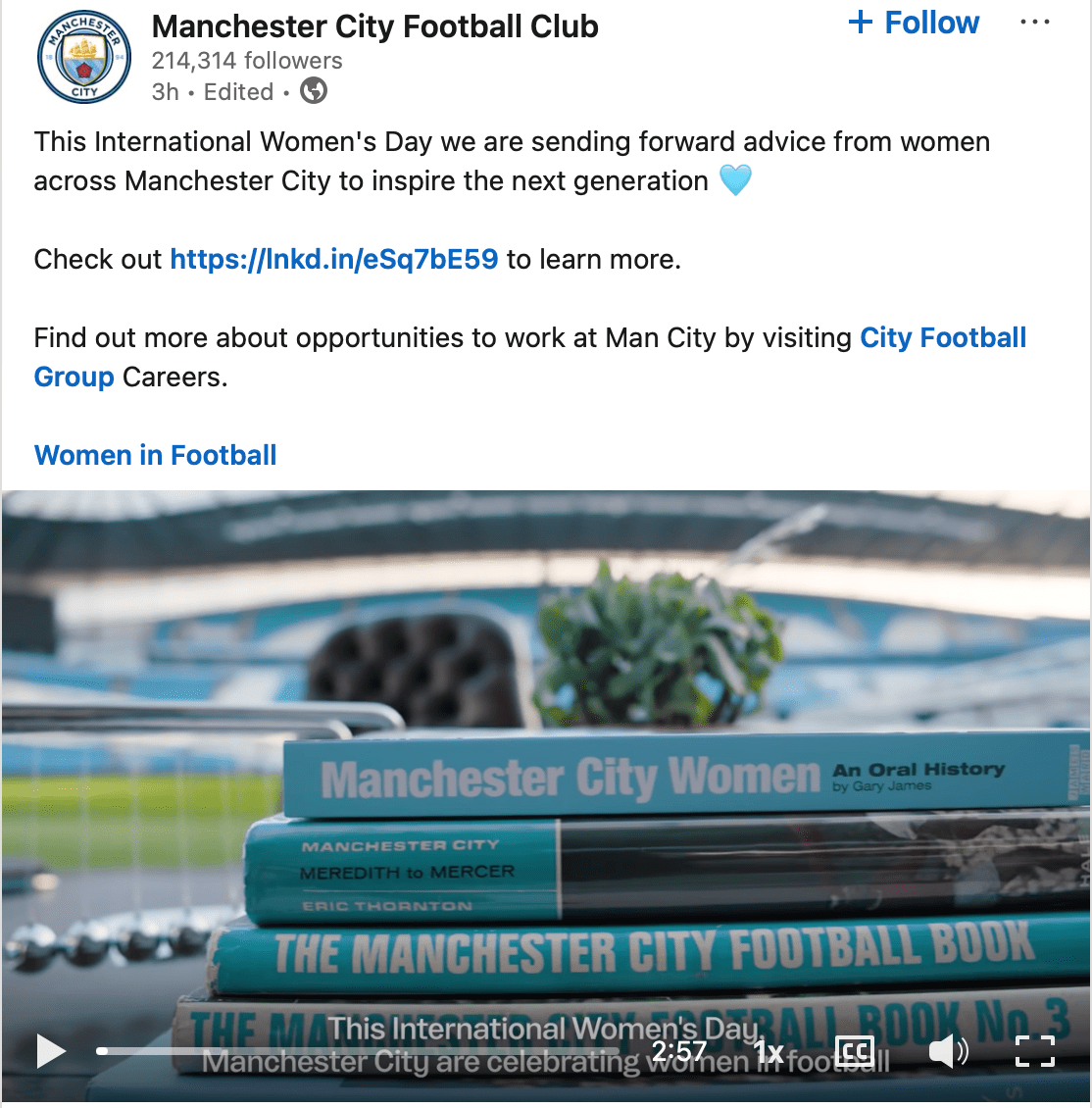Screen dimensions: 1092x1108
Task: Toggle closed captions on the video
Action: click(x=854, y=1051)
